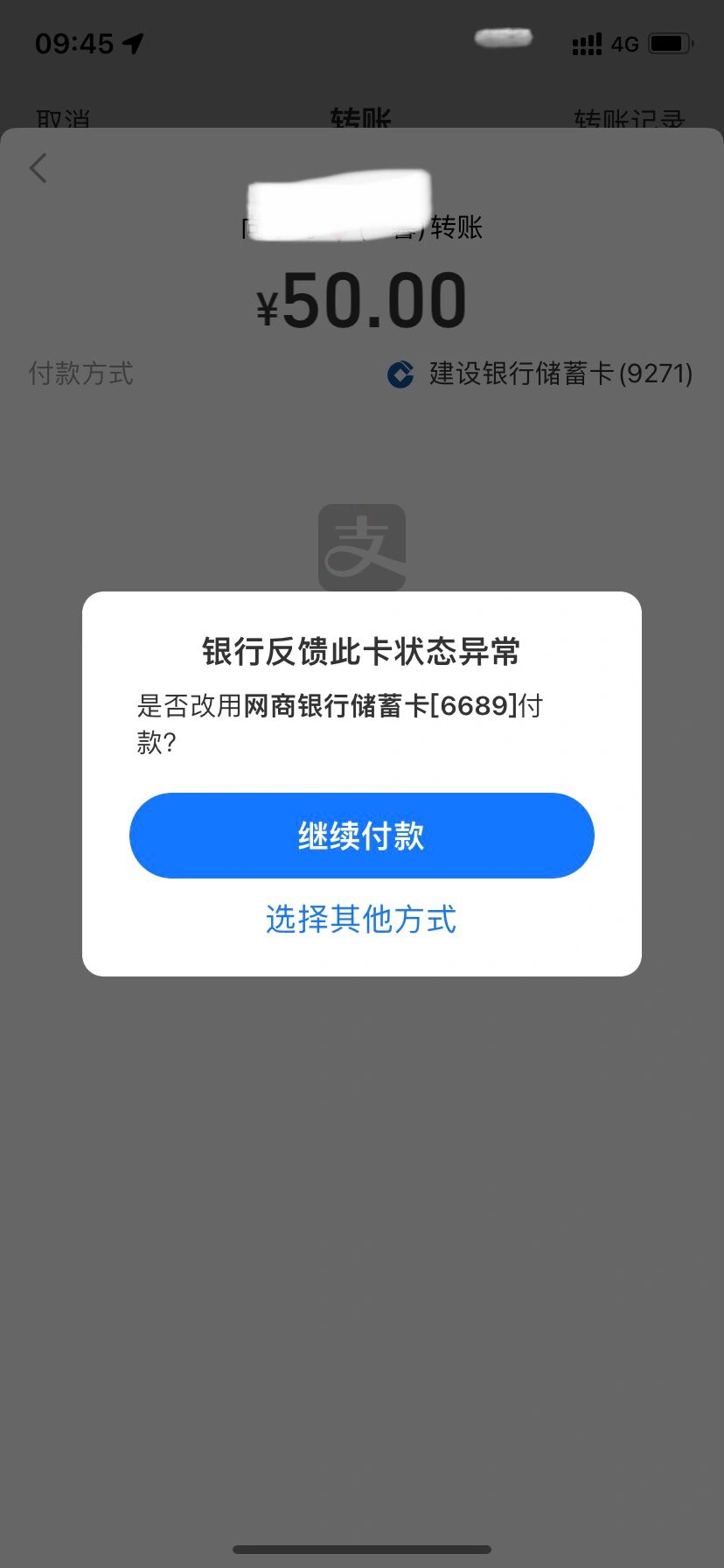Choose 选择其他方式 for another payment method
This screenshot has width=724, height=1568.
(x=361, y=920)
